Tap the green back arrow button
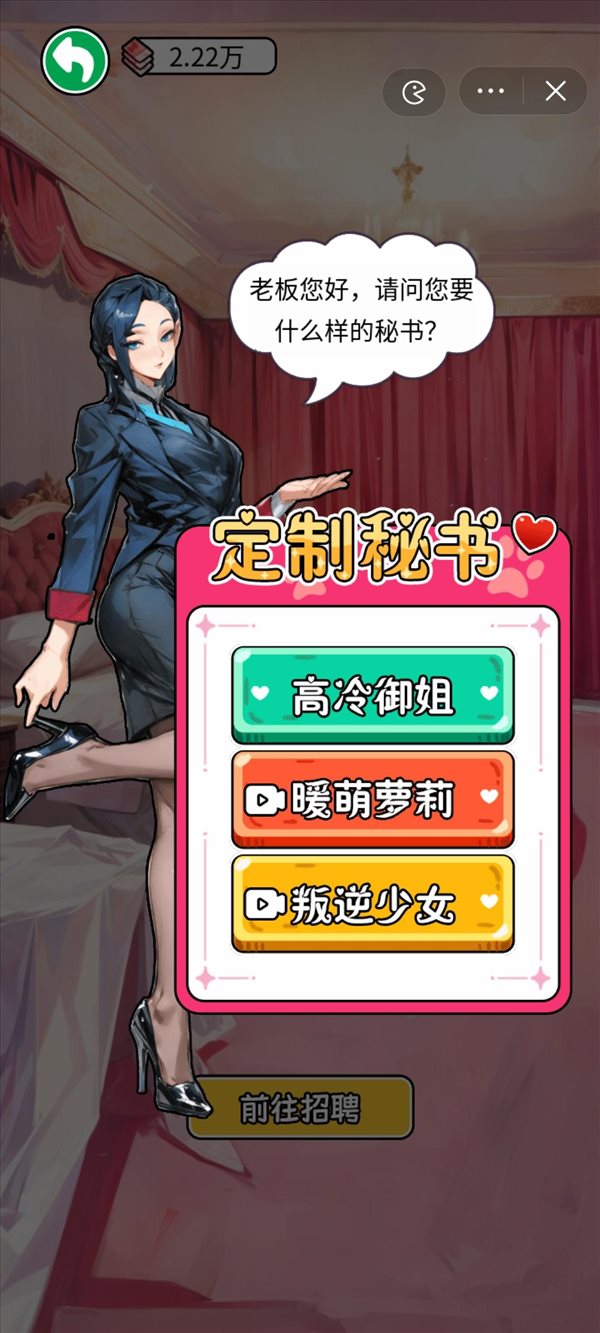Viewport: 600px width, 1333px height. click(x=75, y=61)
